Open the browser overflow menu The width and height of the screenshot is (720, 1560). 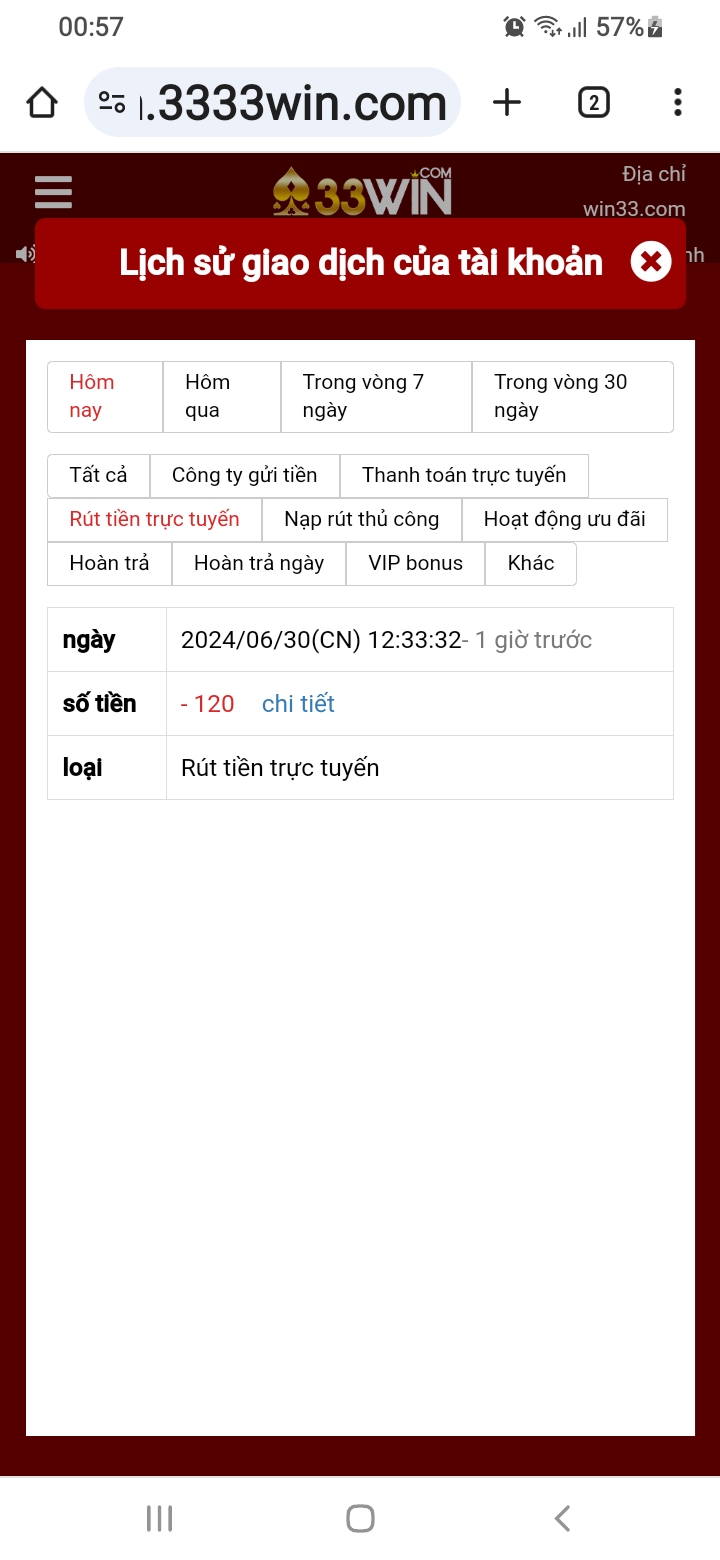pos(678,102)
